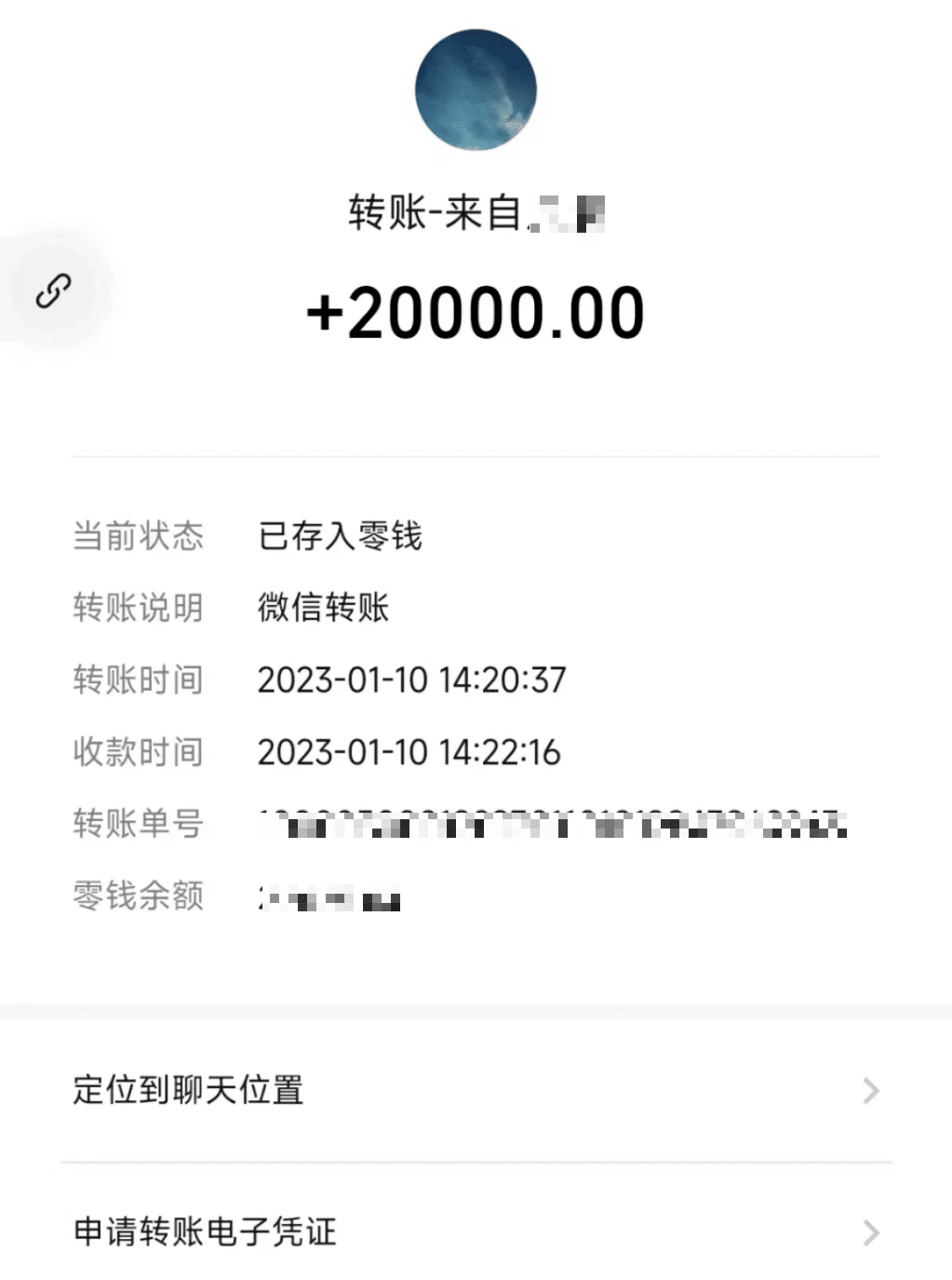Screen dimensions: 952x1280
Task: Click the floating link/chain icon
Action: click(x=51, y=288)
